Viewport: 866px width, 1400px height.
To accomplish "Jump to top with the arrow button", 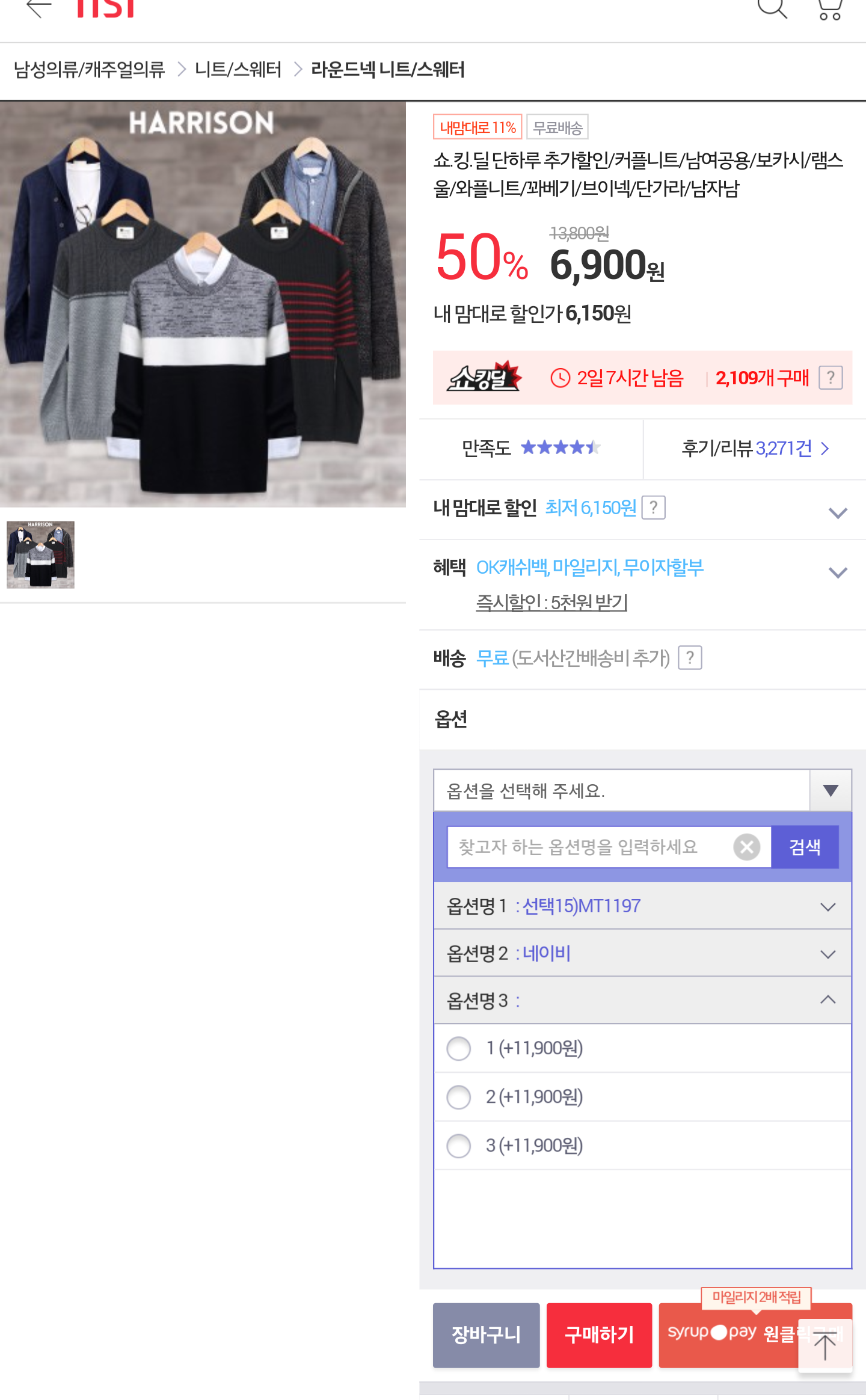I will click(x=825, y=1346).
